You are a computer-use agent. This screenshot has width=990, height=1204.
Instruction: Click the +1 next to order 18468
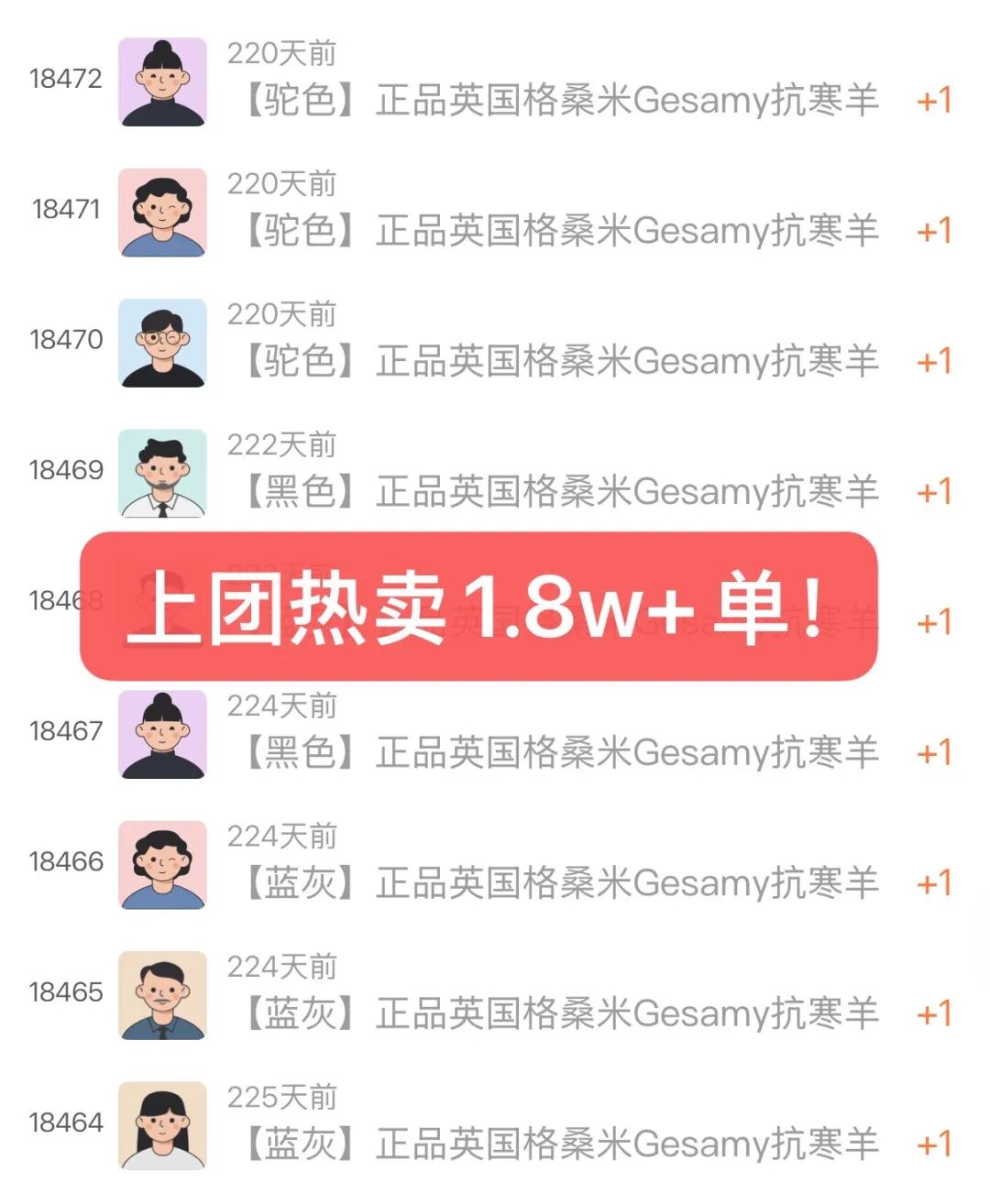(x=933, y=621)
